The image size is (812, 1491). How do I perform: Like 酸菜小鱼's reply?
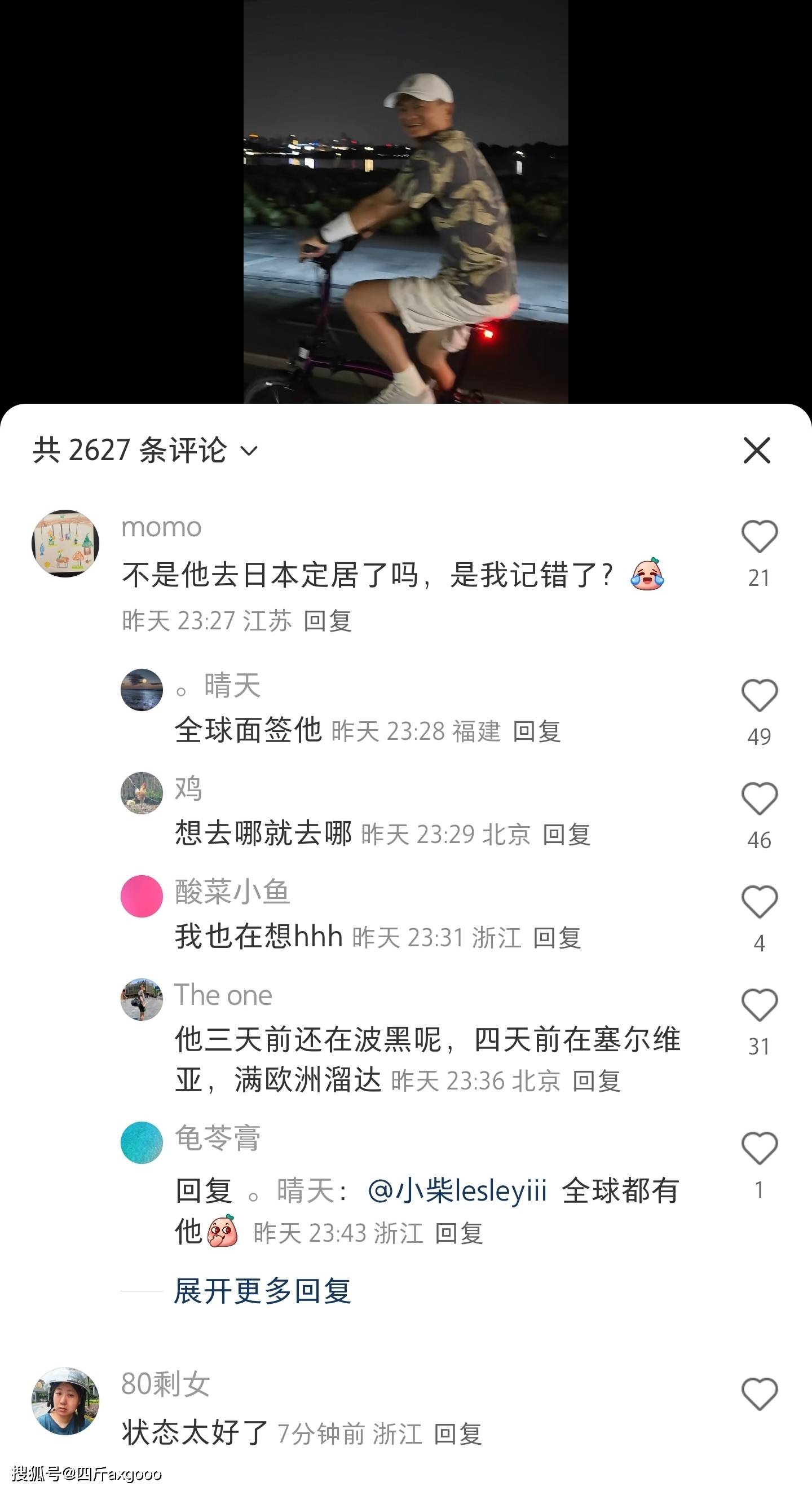(759, 902)
